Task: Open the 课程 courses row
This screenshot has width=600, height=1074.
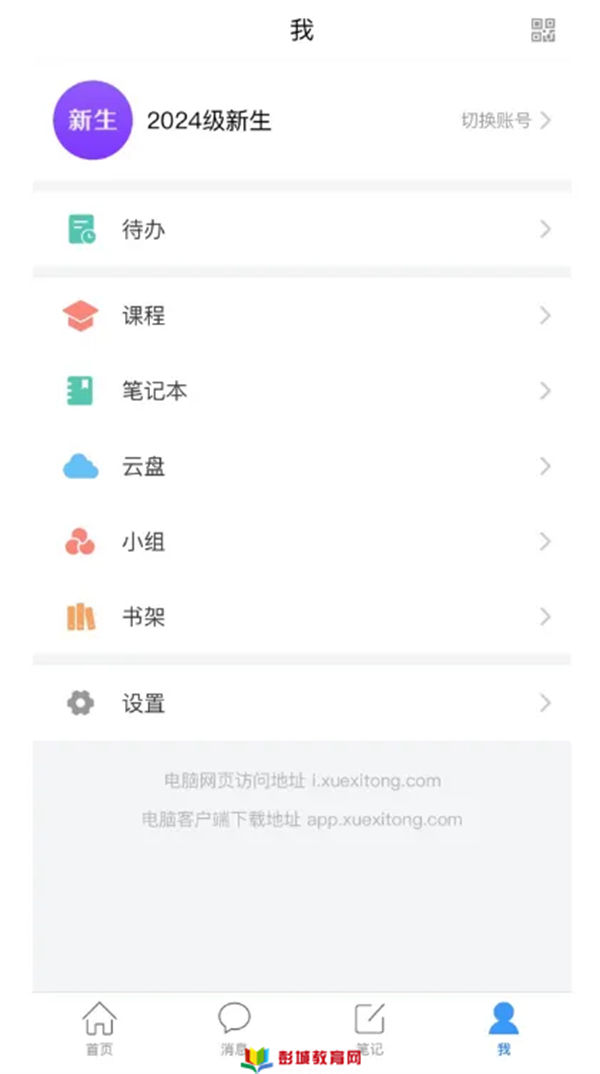Action: tap(301, 316)
